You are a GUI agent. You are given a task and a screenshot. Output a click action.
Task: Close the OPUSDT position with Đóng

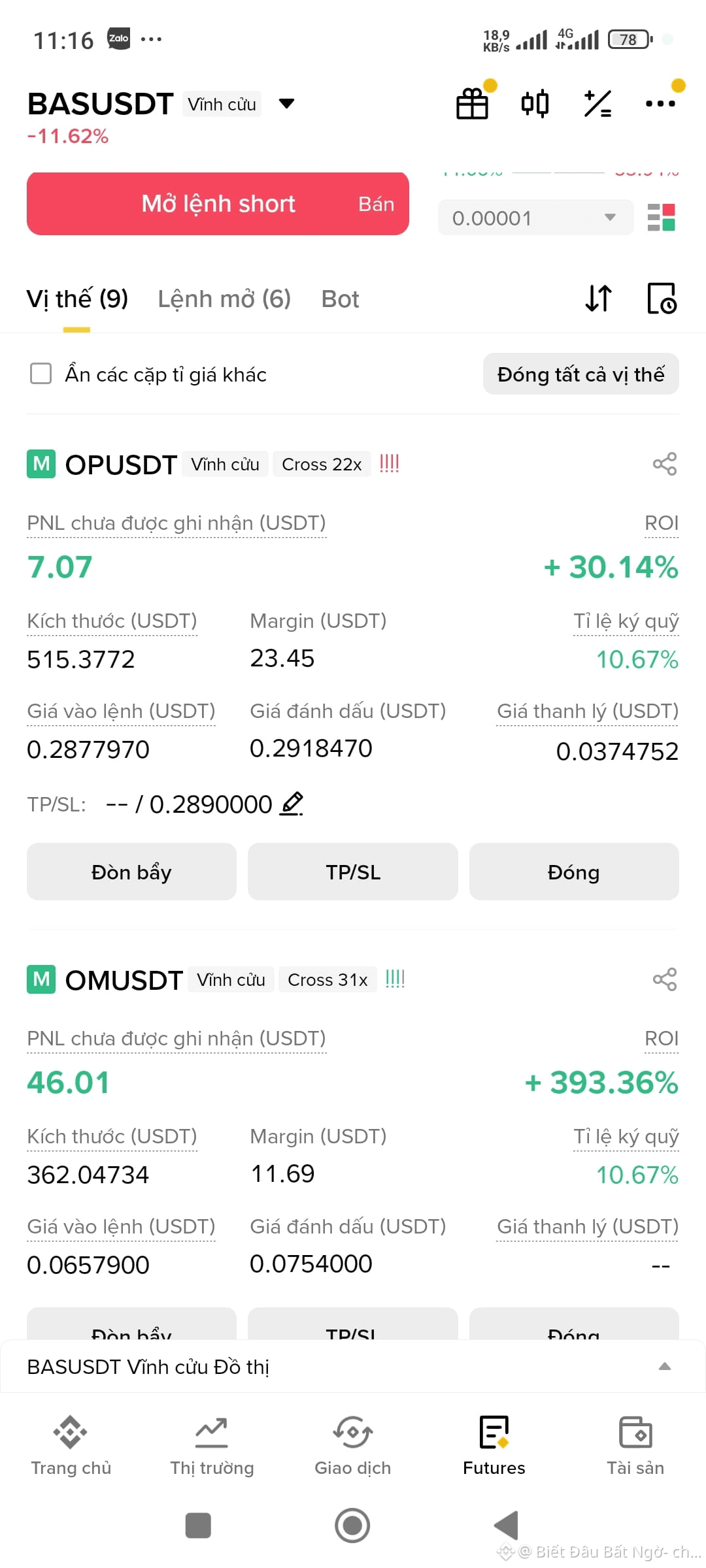click(574, 872)
